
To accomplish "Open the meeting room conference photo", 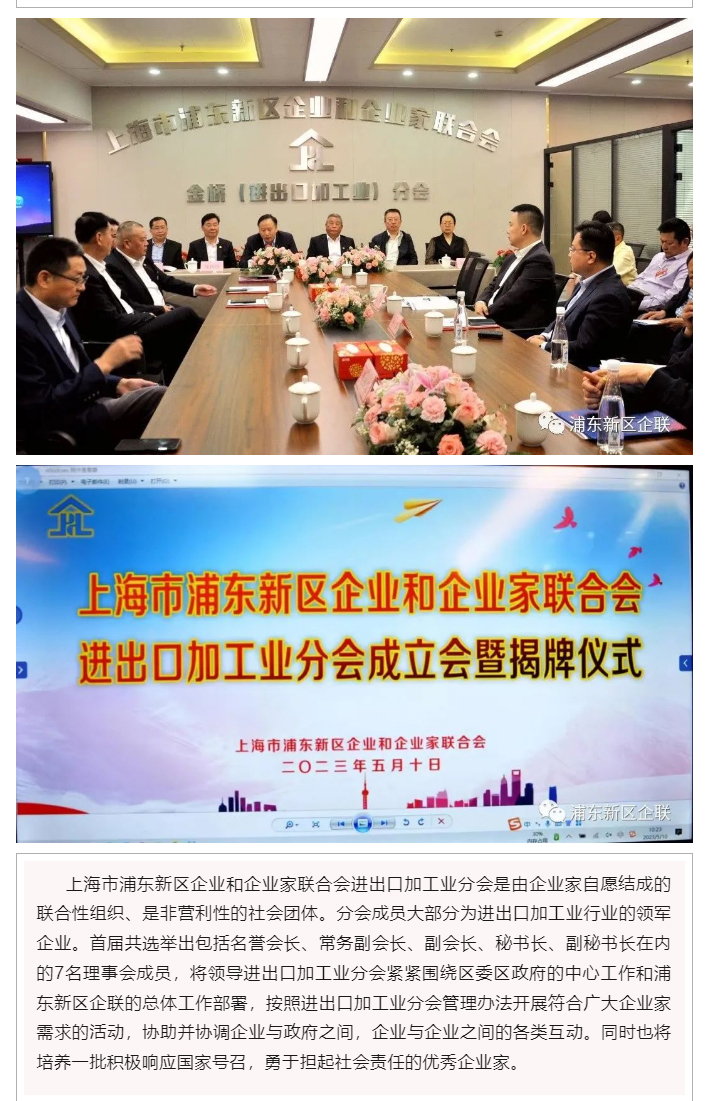I will pos(354,237).
